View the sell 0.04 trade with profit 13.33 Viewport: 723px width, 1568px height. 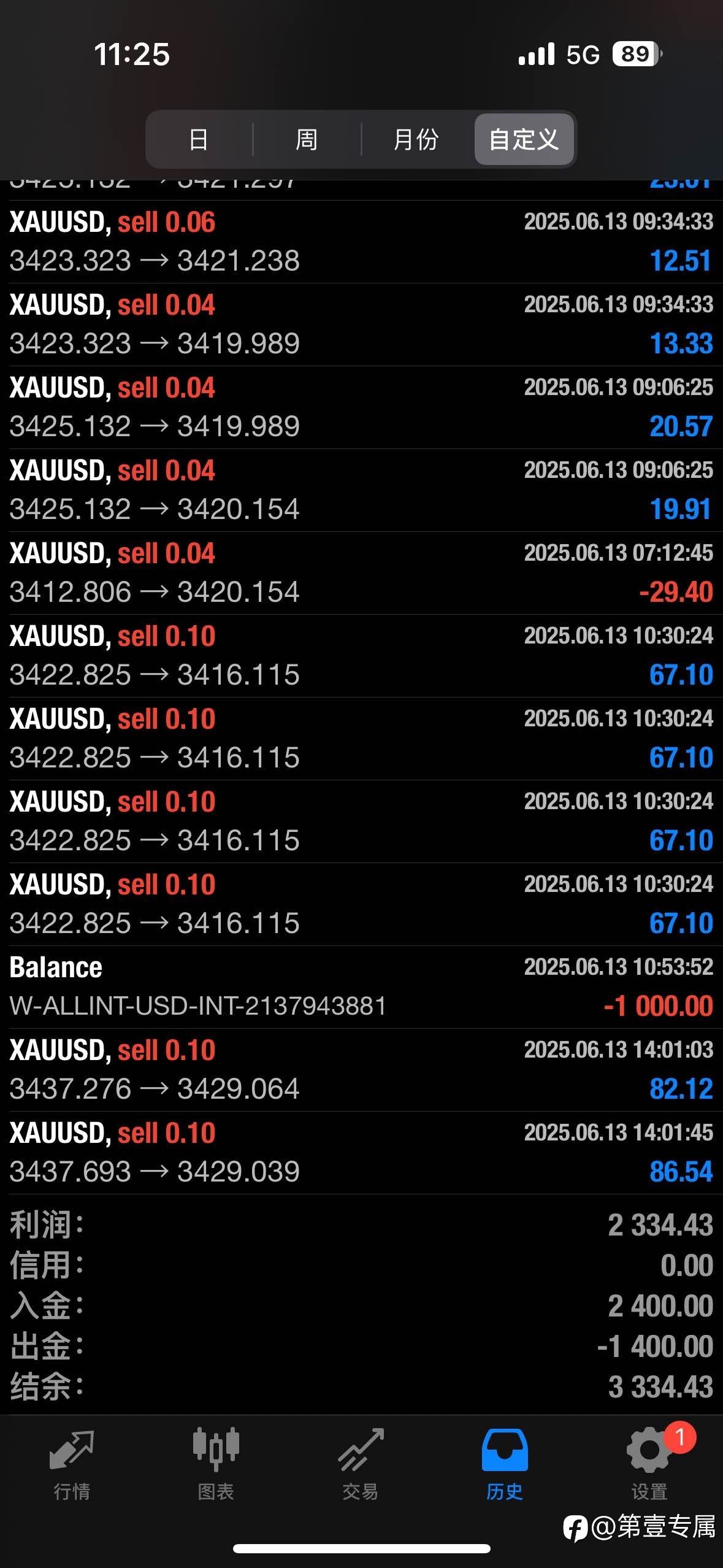[x=361, y=325]
